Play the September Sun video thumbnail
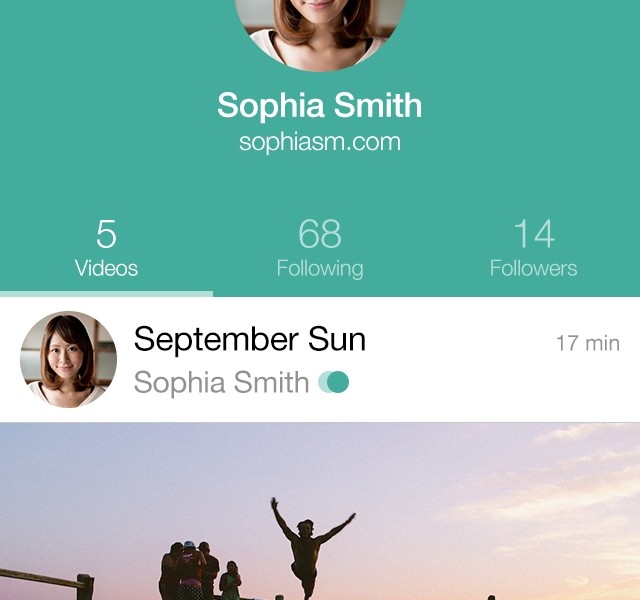 coord(320,512)
